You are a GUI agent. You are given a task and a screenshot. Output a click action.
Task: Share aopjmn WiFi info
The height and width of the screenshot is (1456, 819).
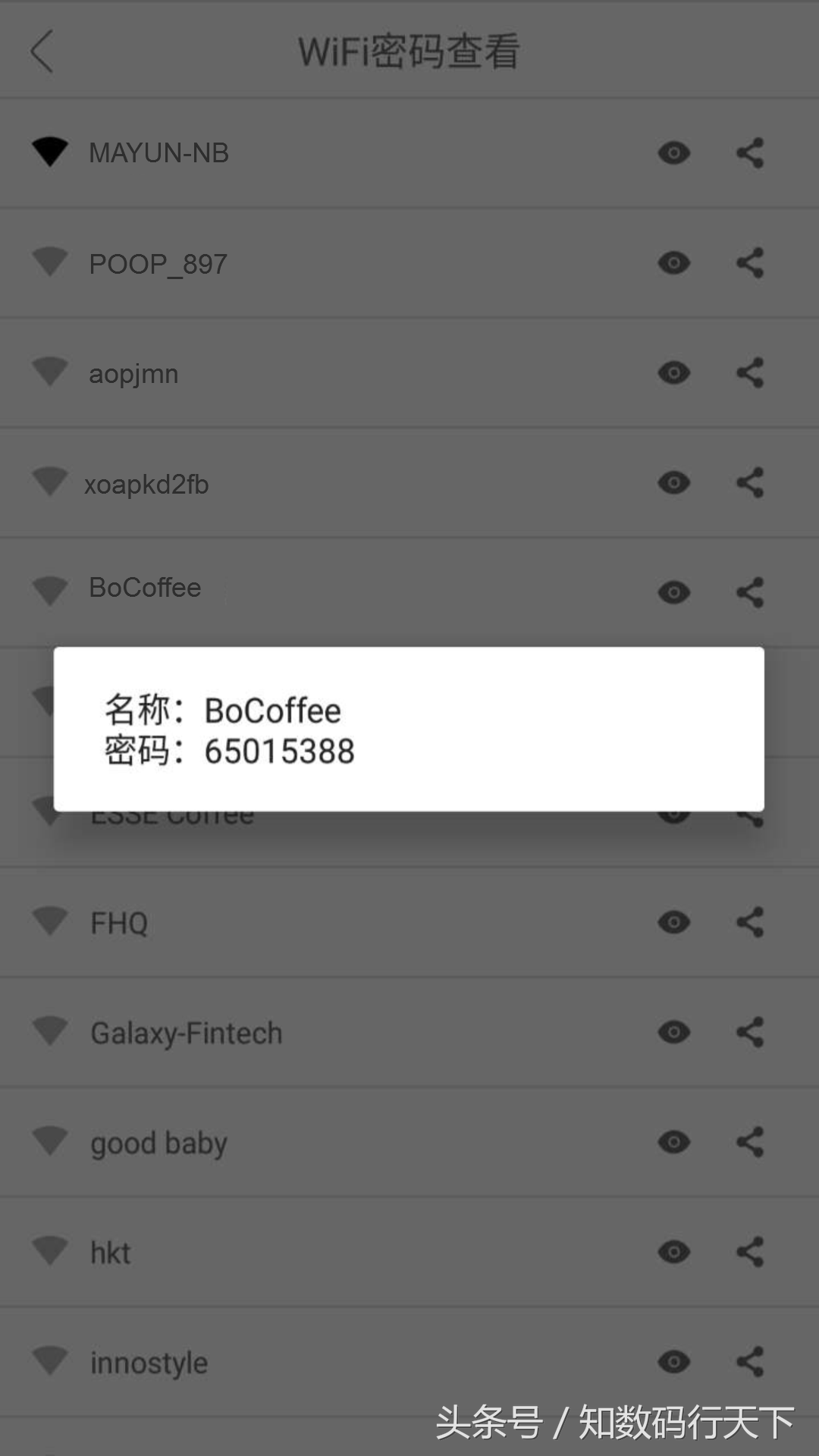tap(750, 373)
